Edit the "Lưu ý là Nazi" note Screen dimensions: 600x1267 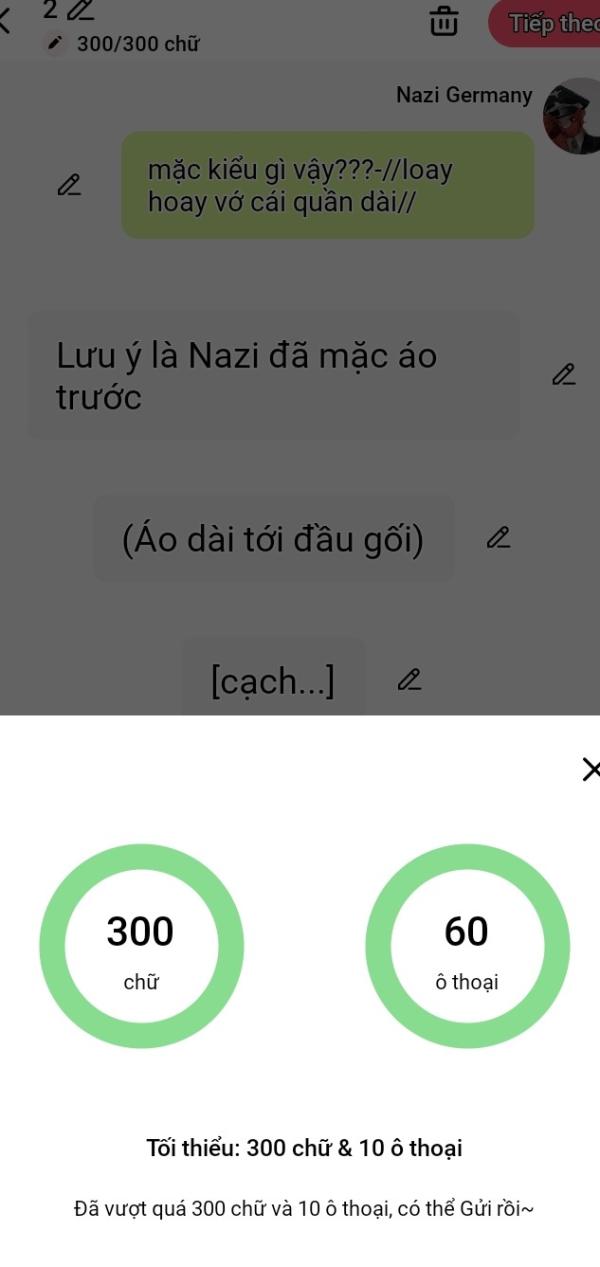(564, 375)
